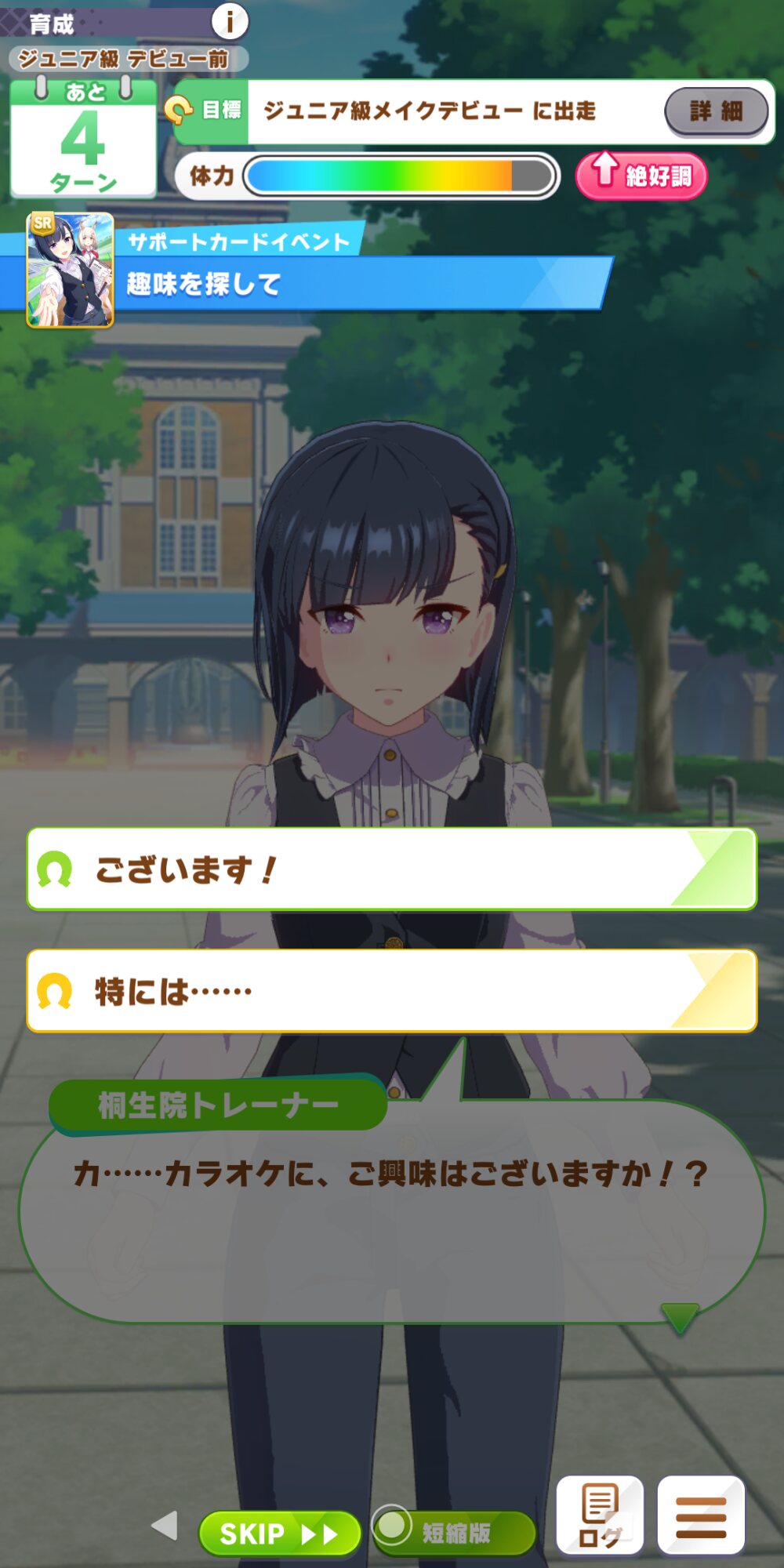Open the 絶好調 mood indicator
The image size is (784, 1568).
[641, 176]
